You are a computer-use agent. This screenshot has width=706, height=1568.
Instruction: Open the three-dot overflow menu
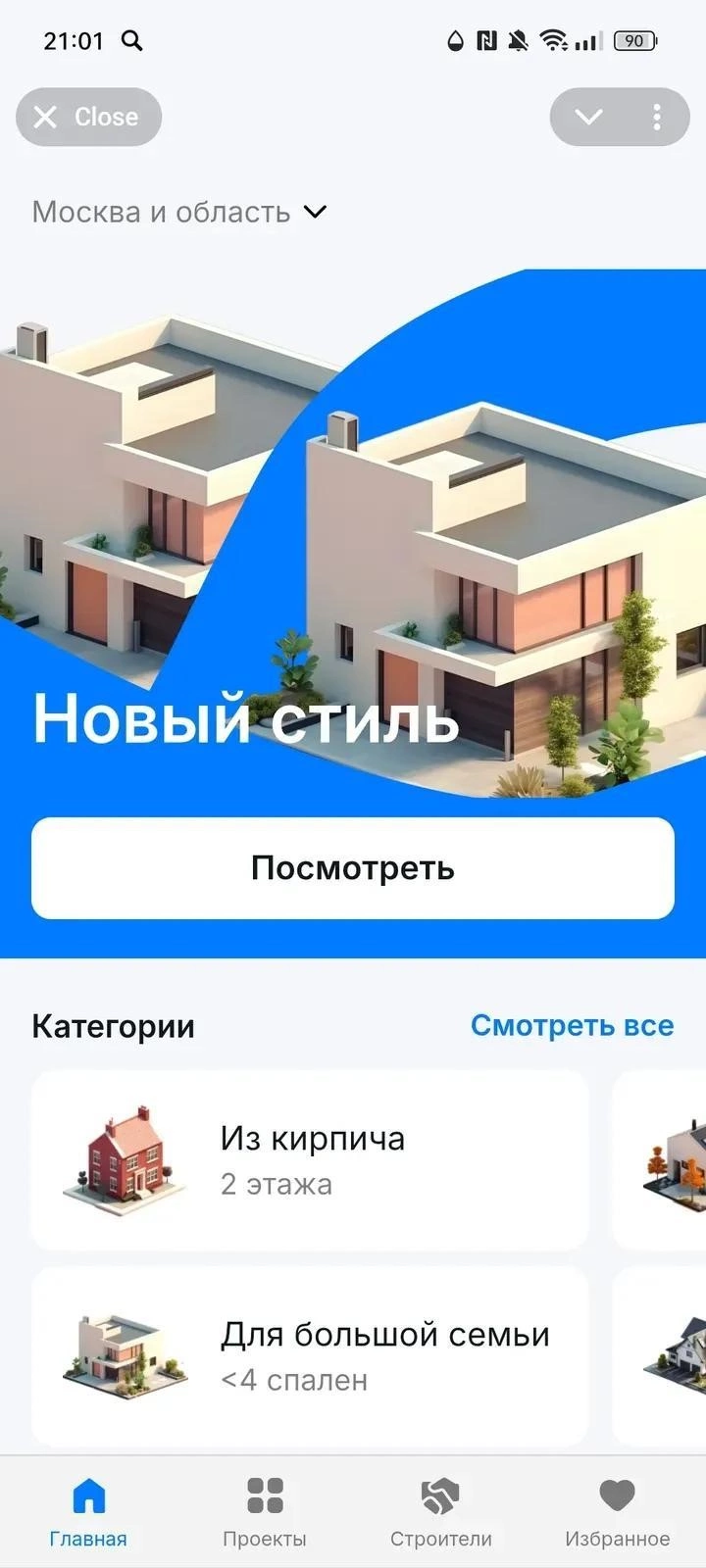click(x=656, y=118)
